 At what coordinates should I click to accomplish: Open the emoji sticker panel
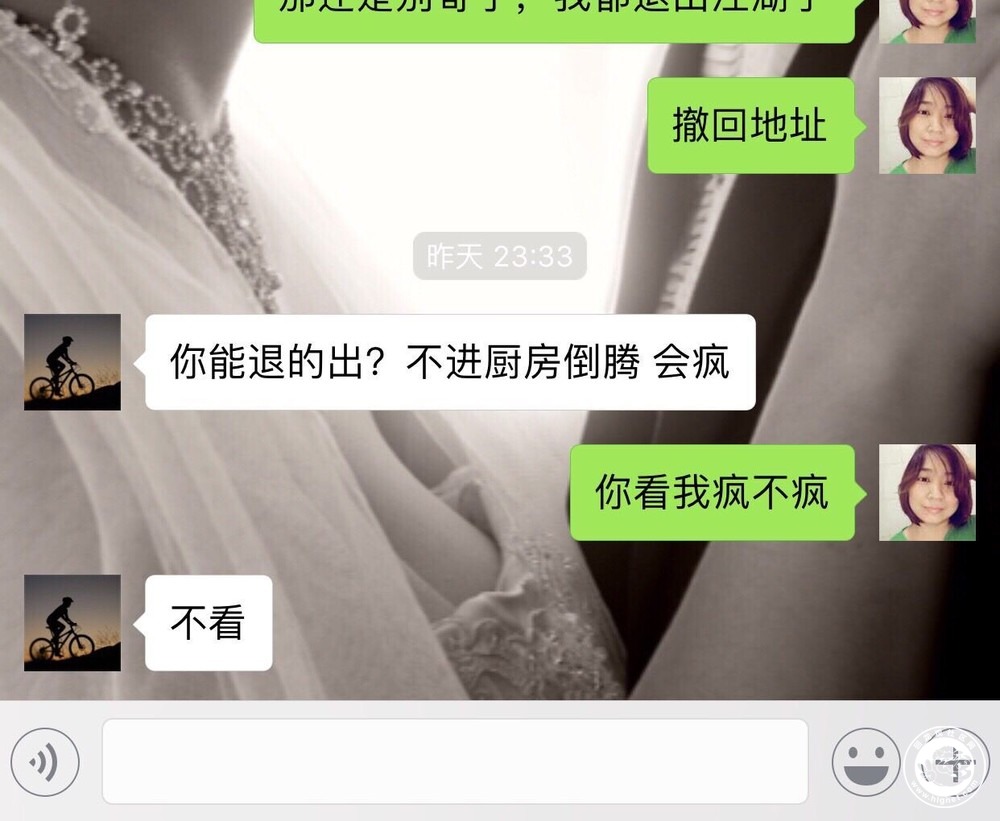[866, 762]
